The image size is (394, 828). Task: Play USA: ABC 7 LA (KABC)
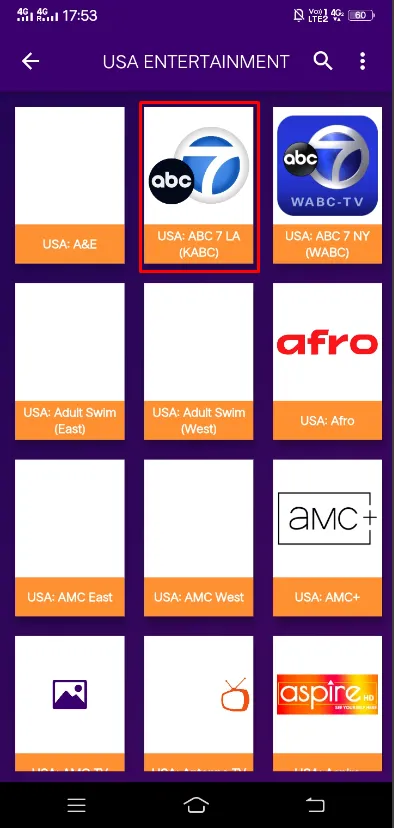199,185
